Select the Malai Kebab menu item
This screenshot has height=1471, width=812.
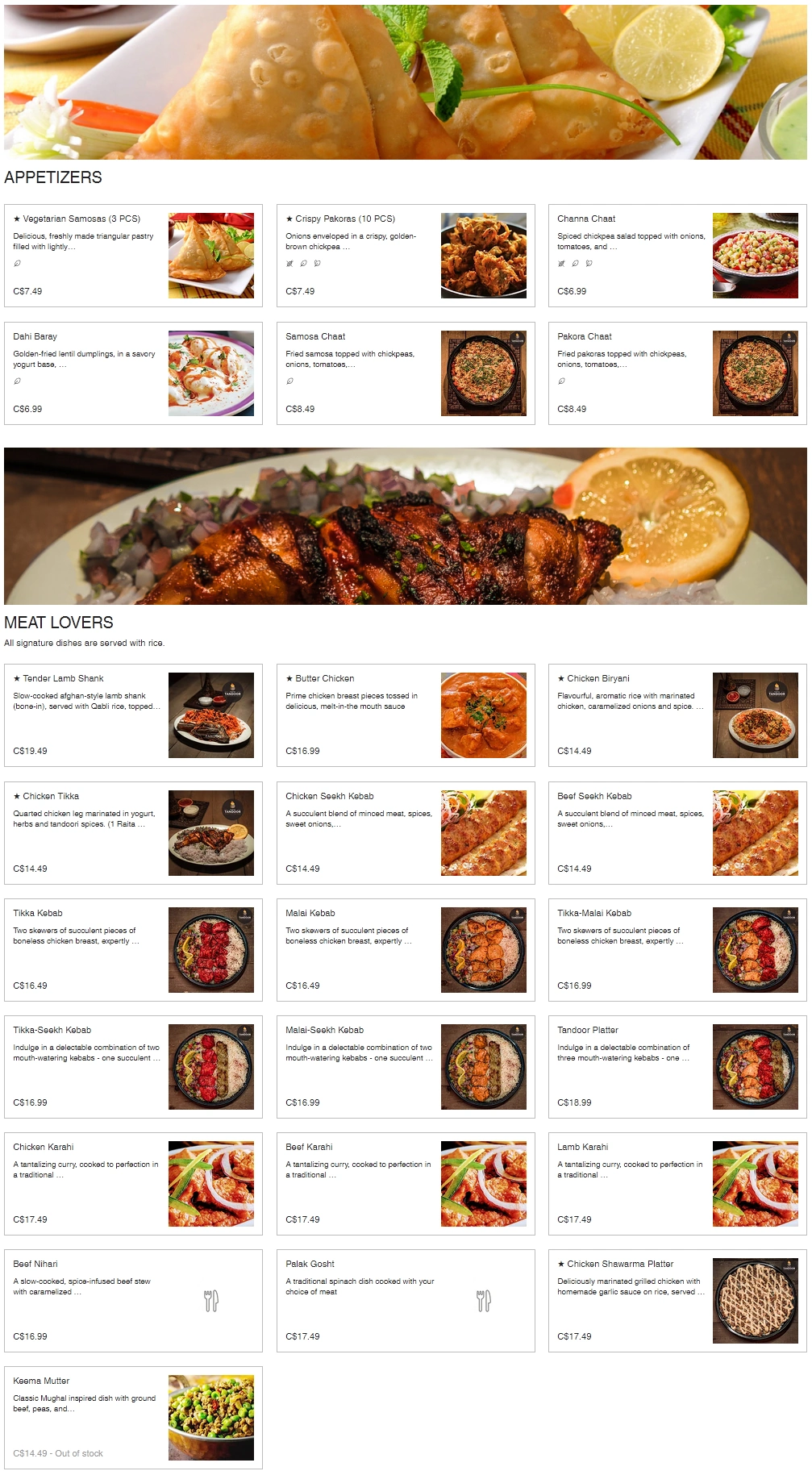coord(406,949)
